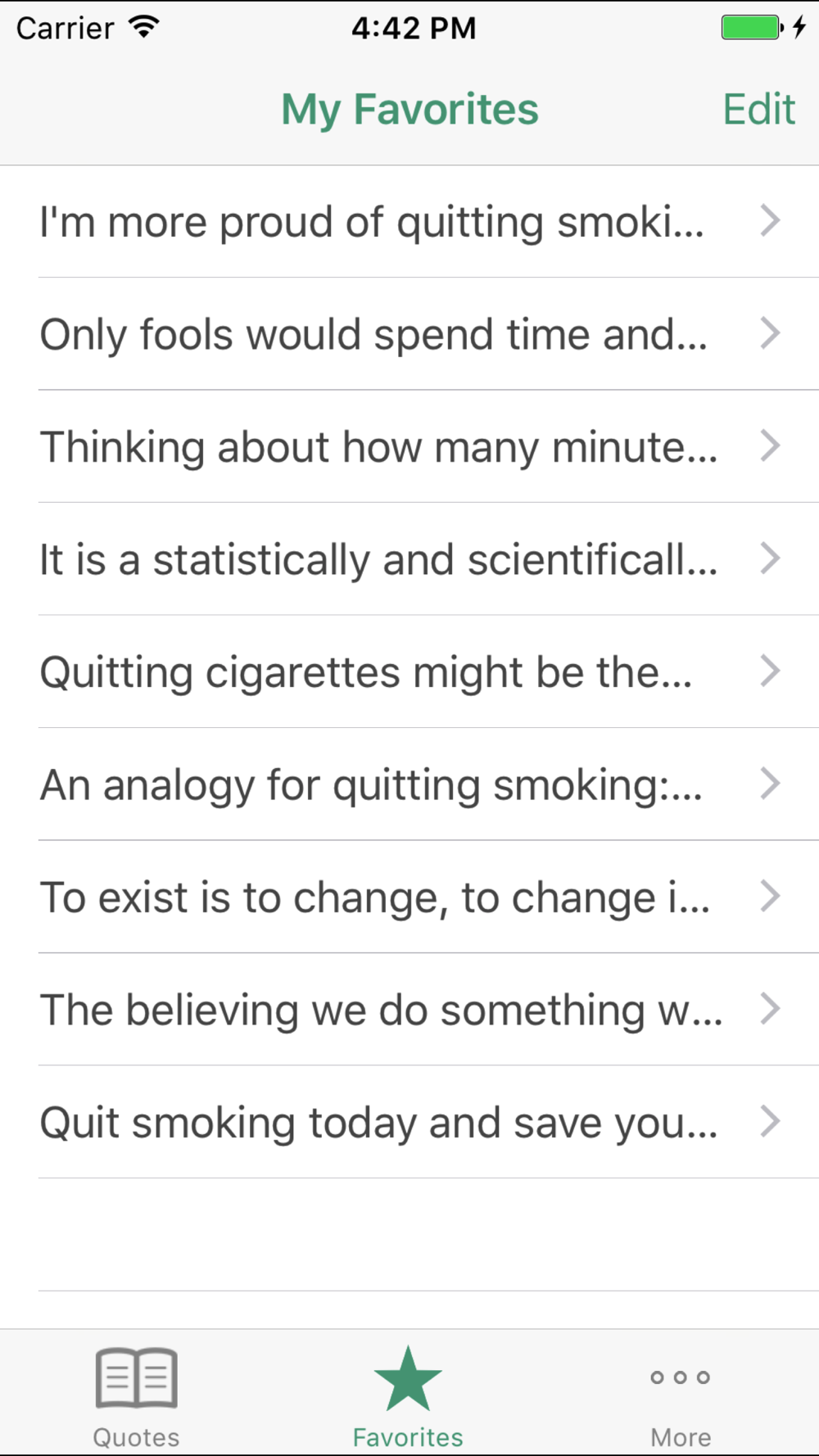
Task: Open the "I'm more proud of quitting" quote
Action: click(x=409, y=221)
